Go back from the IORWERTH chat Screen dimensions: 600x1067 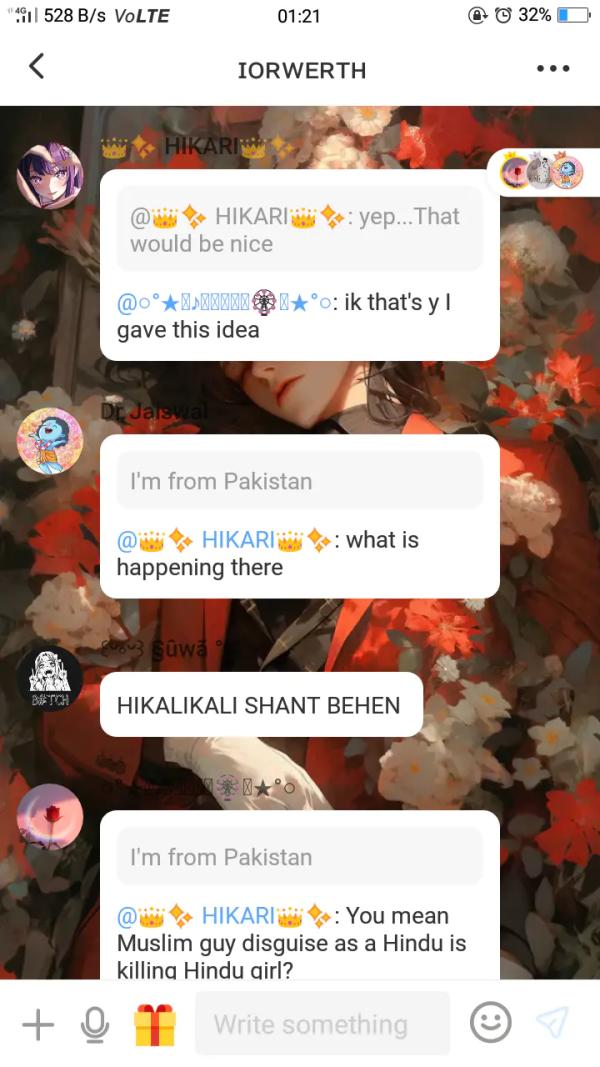click(37, 68)
